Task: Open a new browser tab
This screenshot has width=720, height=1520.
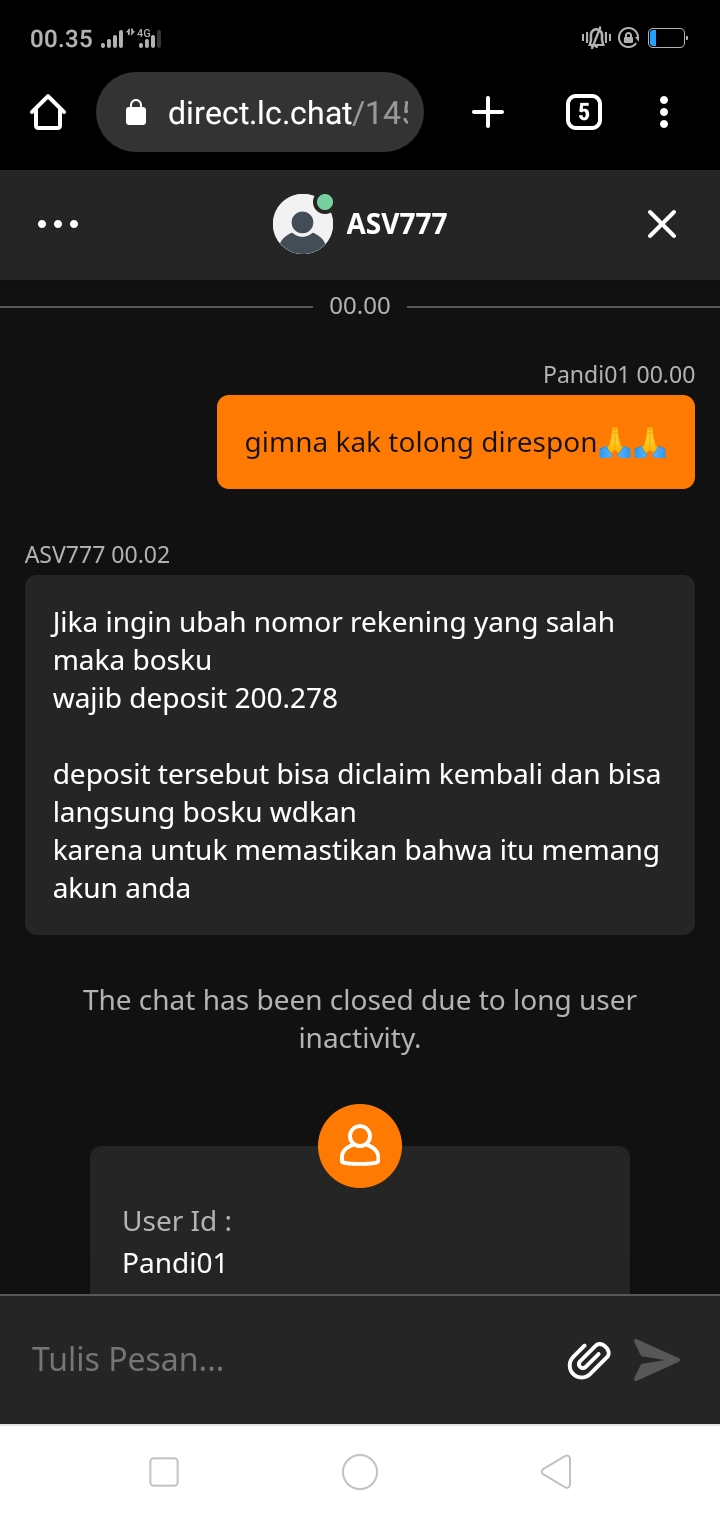Action: tap(488, 112)
